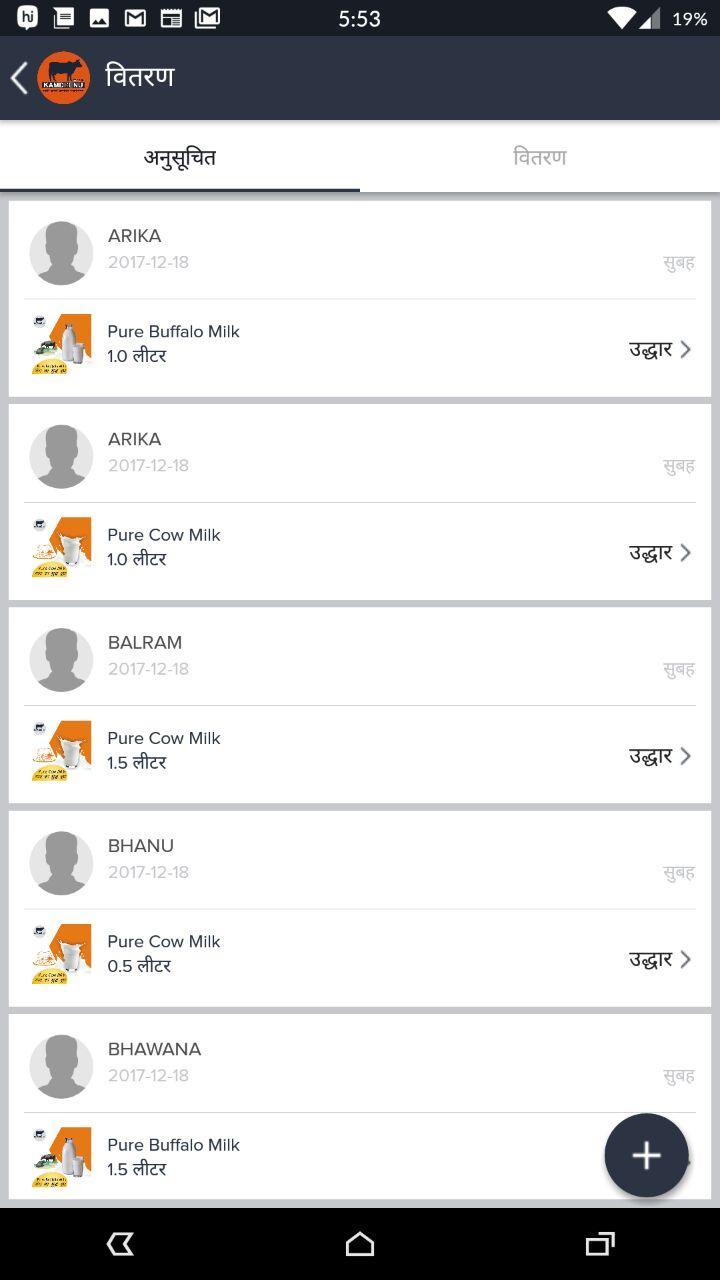The width and height of the screenshot is (720, 1280).
Task: Tap उद्धार for Balram's Pure Cow Milk
Action: [659, 756]
